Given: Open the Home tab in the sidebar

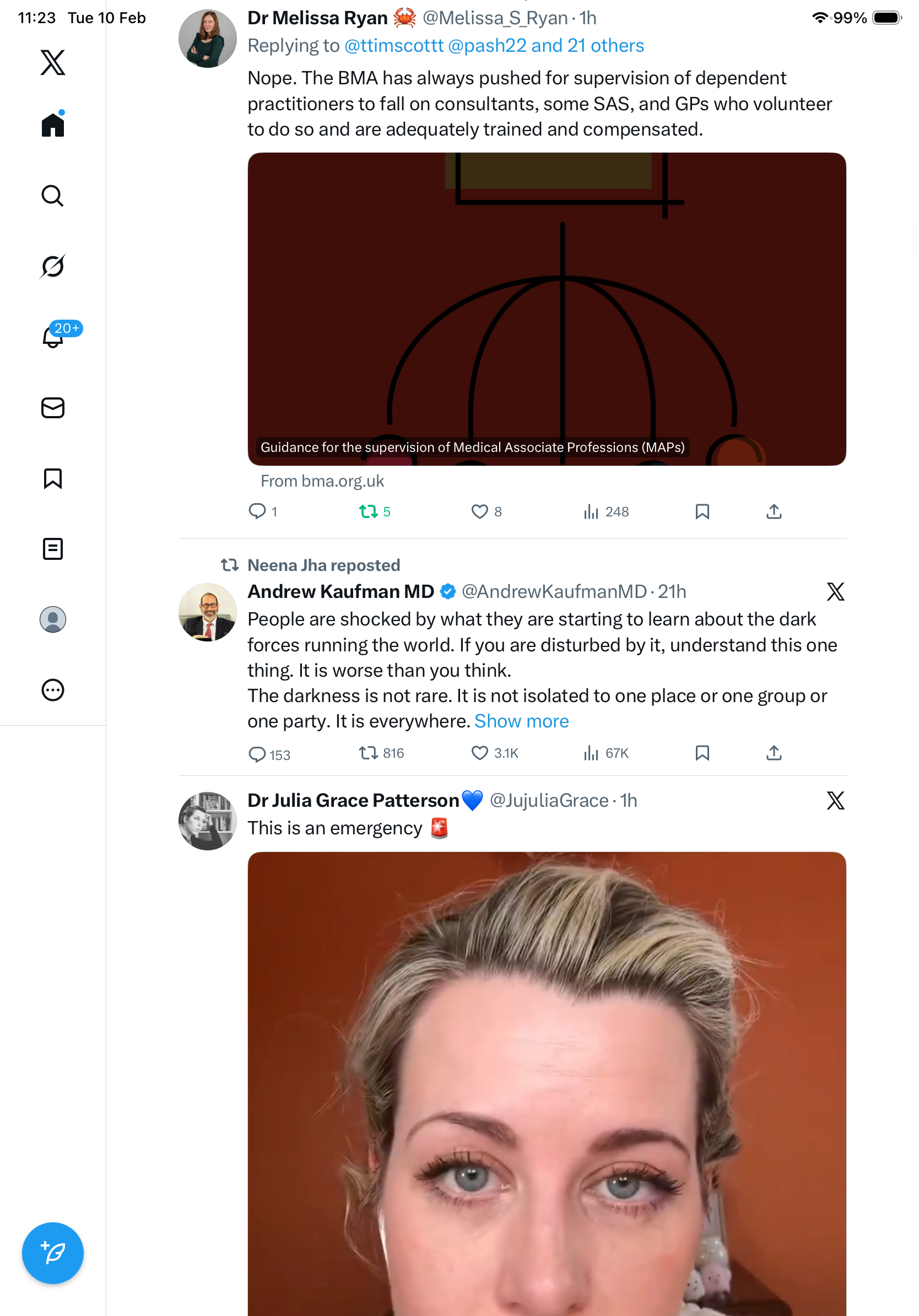Looking at the screenshot, I should tap(53, 125).
